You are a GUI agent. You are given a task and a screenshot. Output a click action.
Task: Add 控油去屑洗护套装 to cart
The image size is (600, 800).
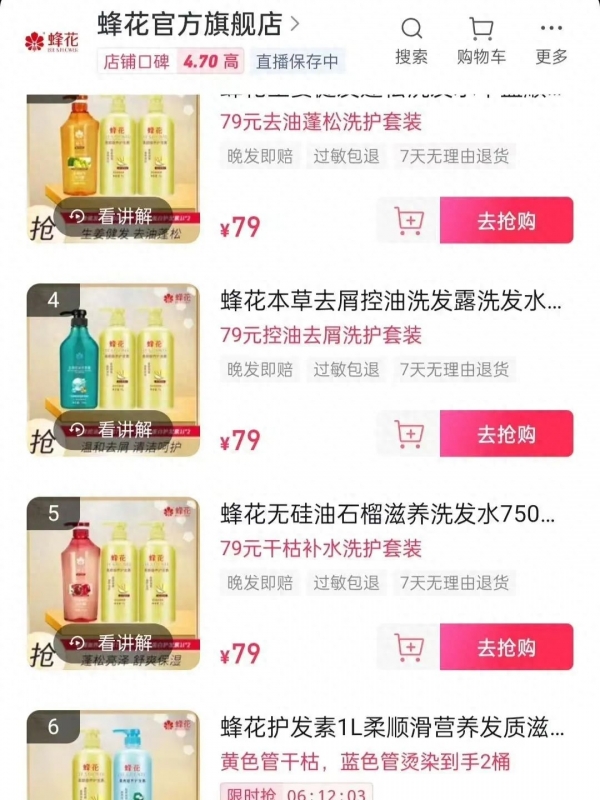[408, 434]
